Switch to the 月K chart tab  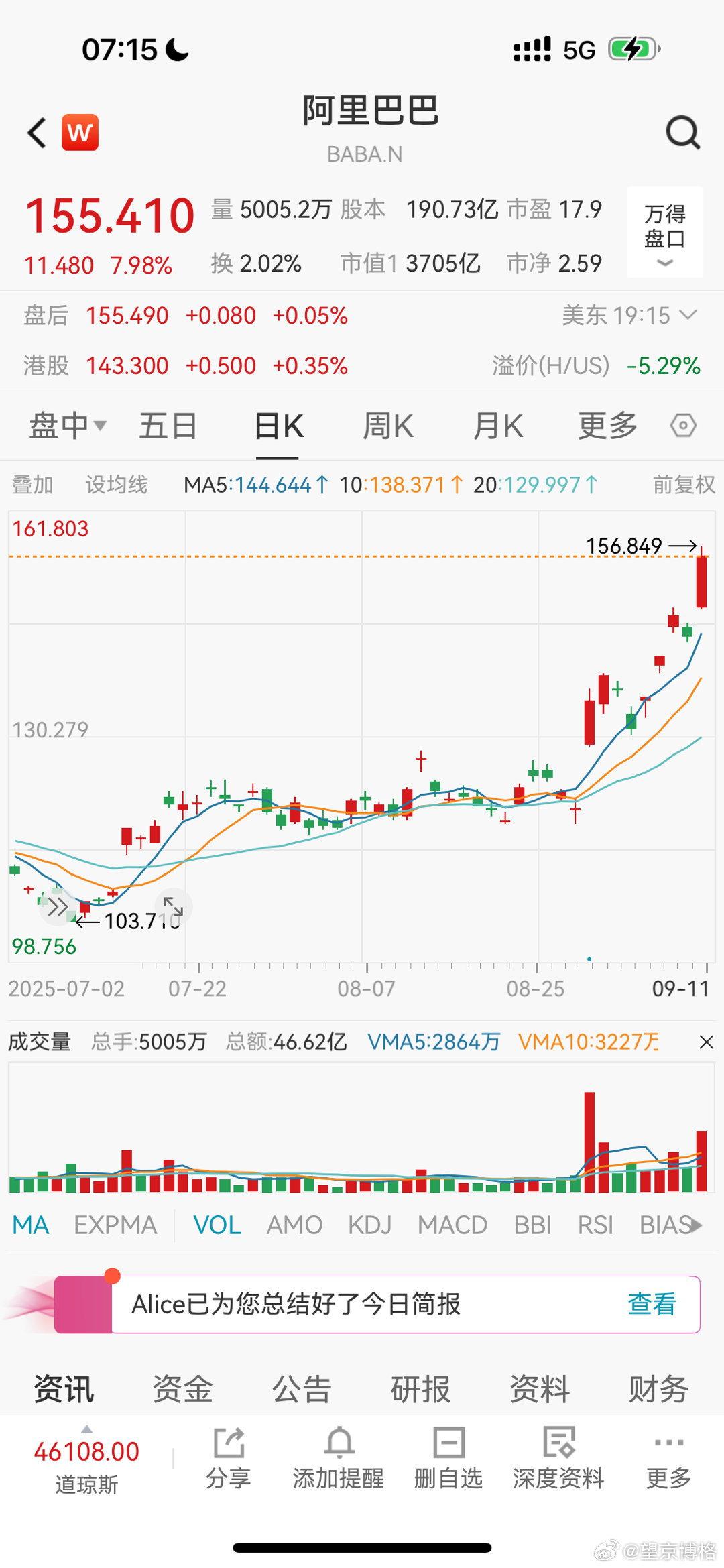click(x=497, y=426)
